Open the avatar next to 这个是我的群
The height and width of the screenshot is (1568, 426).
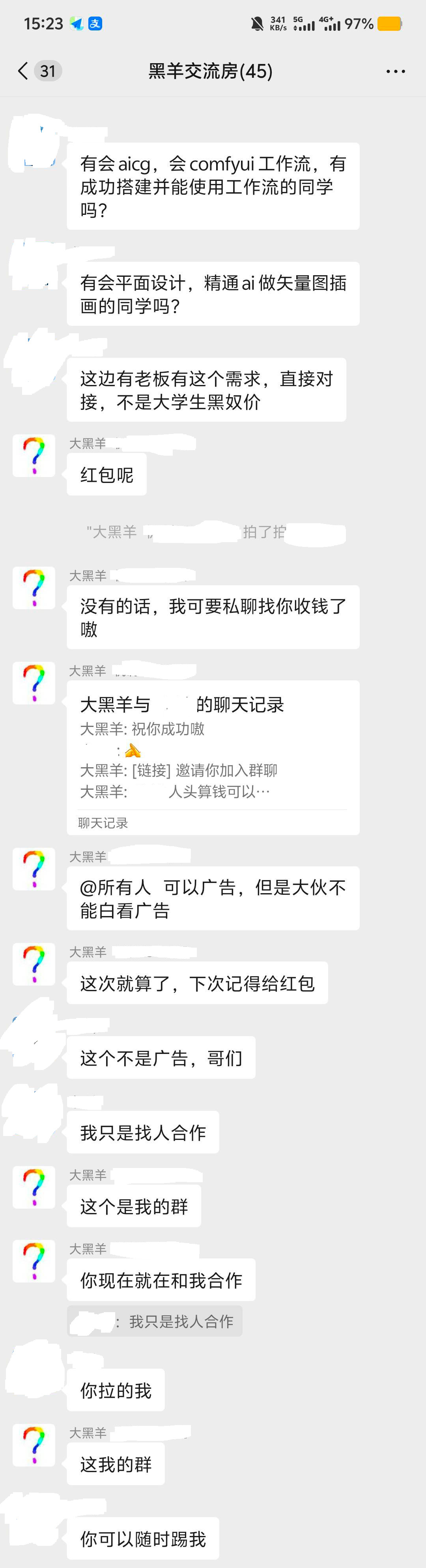tap(34, 1187)
